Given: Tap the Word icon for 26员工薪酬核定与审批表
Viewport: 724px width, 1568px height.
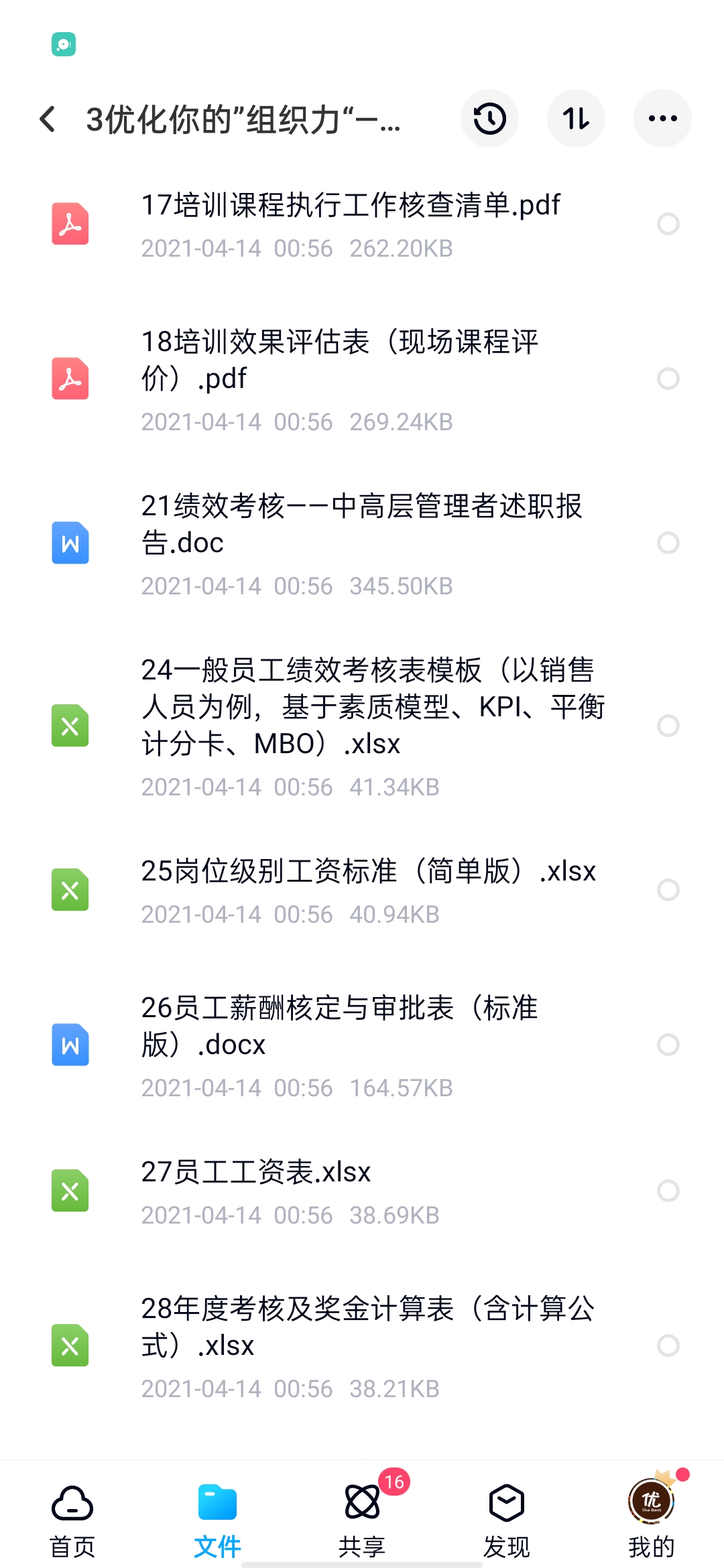Looking at the screenshot, I should click(x=70, y=1045).
